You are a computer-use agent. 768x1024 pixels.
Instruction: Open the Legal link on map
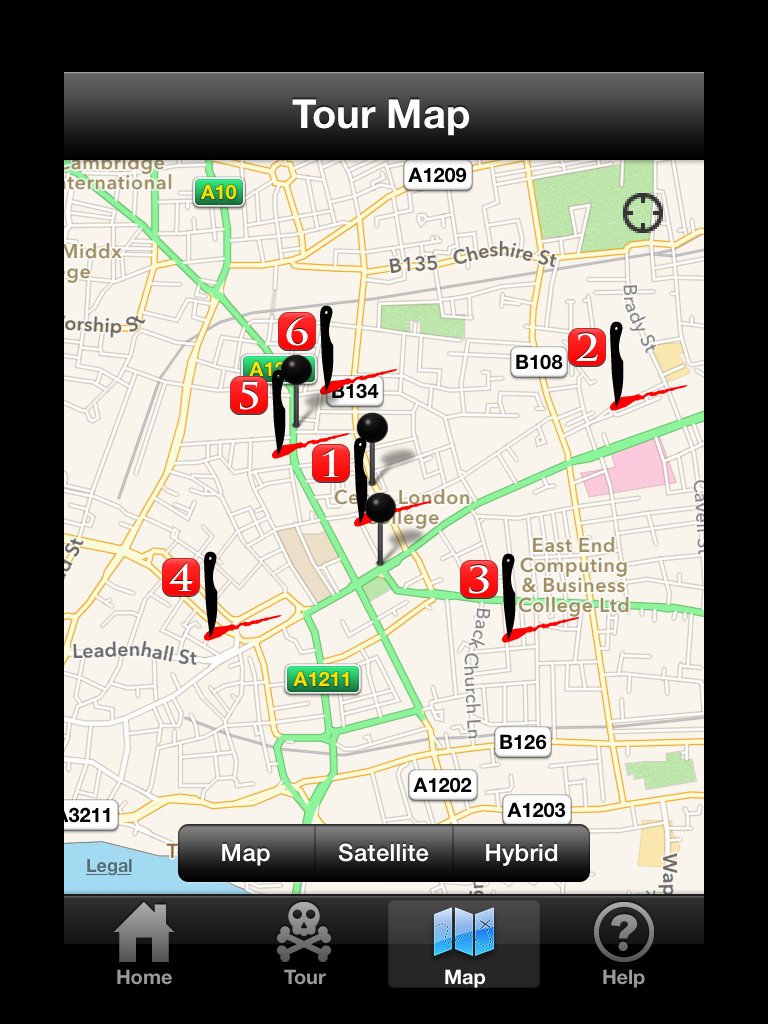point(109,866)
